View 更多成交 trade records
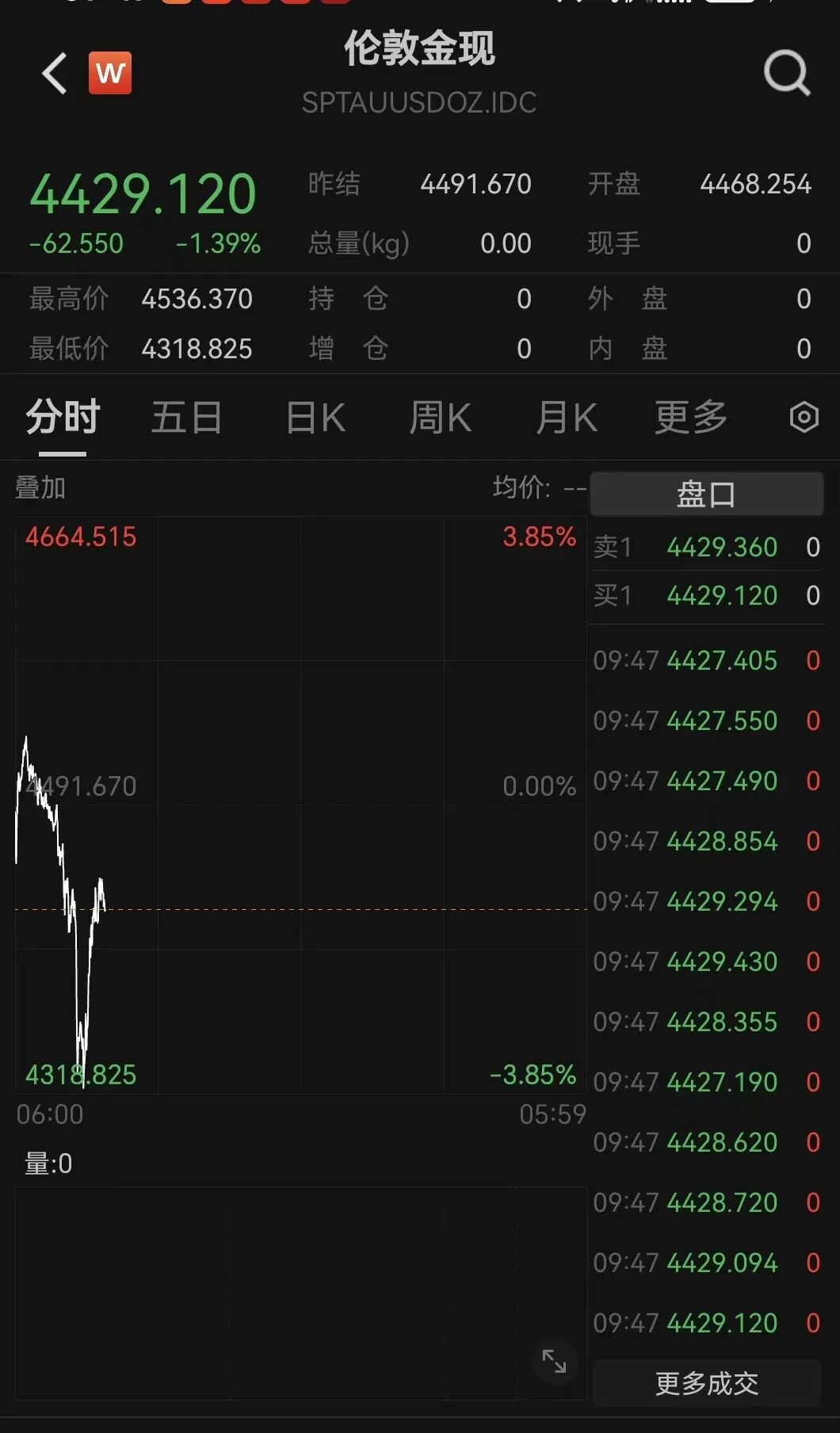840x1433 pixels. coord(706,1383)
